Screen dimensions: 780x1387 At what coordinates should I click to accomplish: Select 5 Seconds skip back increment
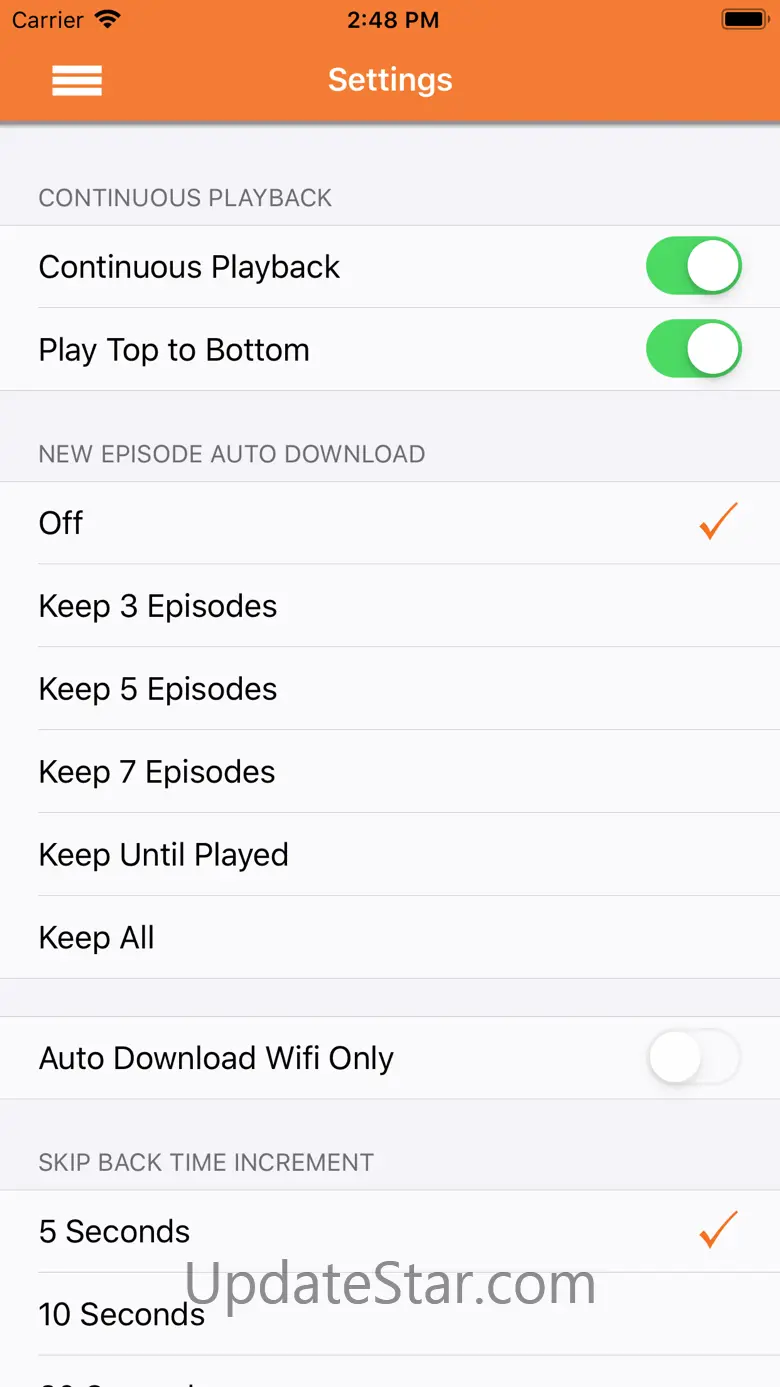pyautogui.click(x=390, y=1231)
